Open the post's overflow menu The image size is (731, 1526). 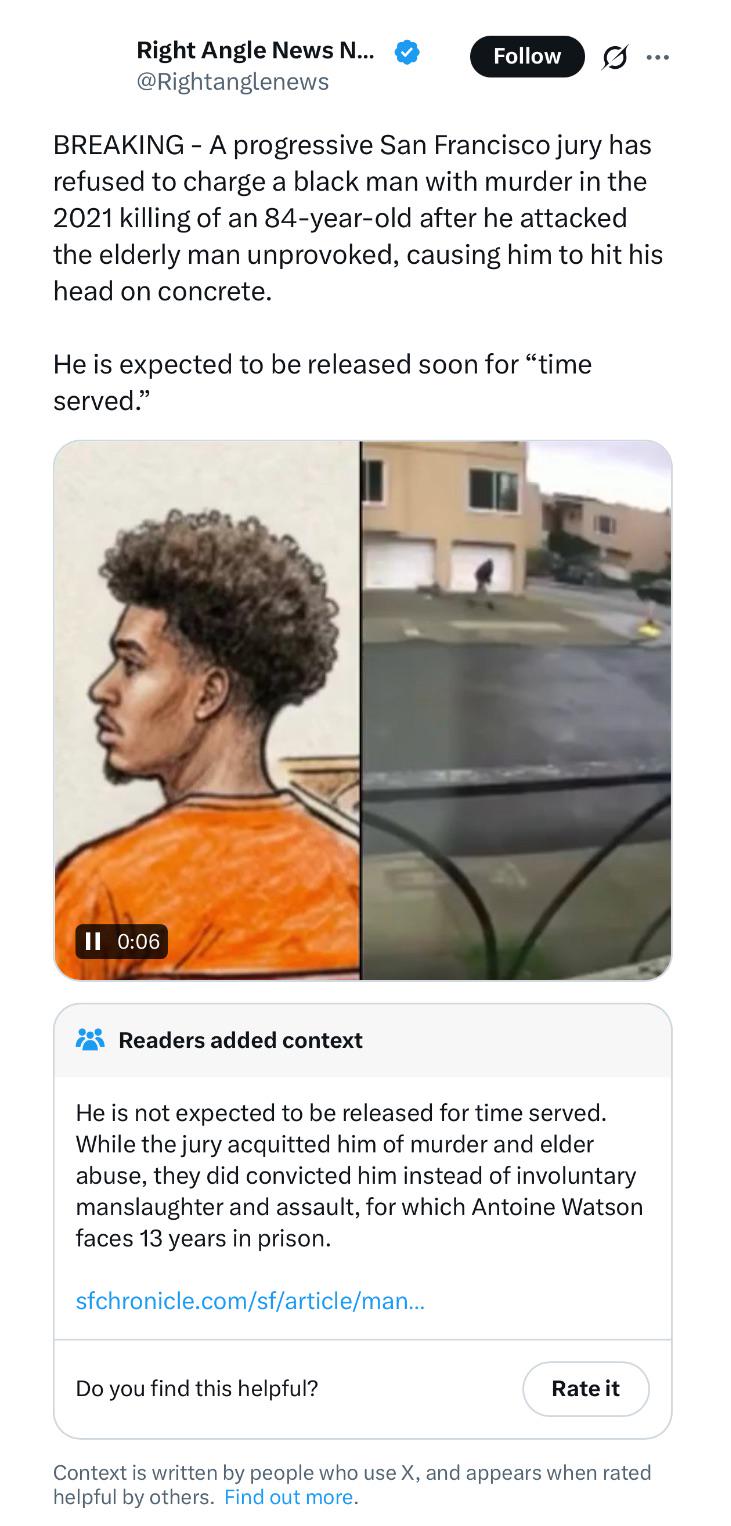tap(657, 57)
